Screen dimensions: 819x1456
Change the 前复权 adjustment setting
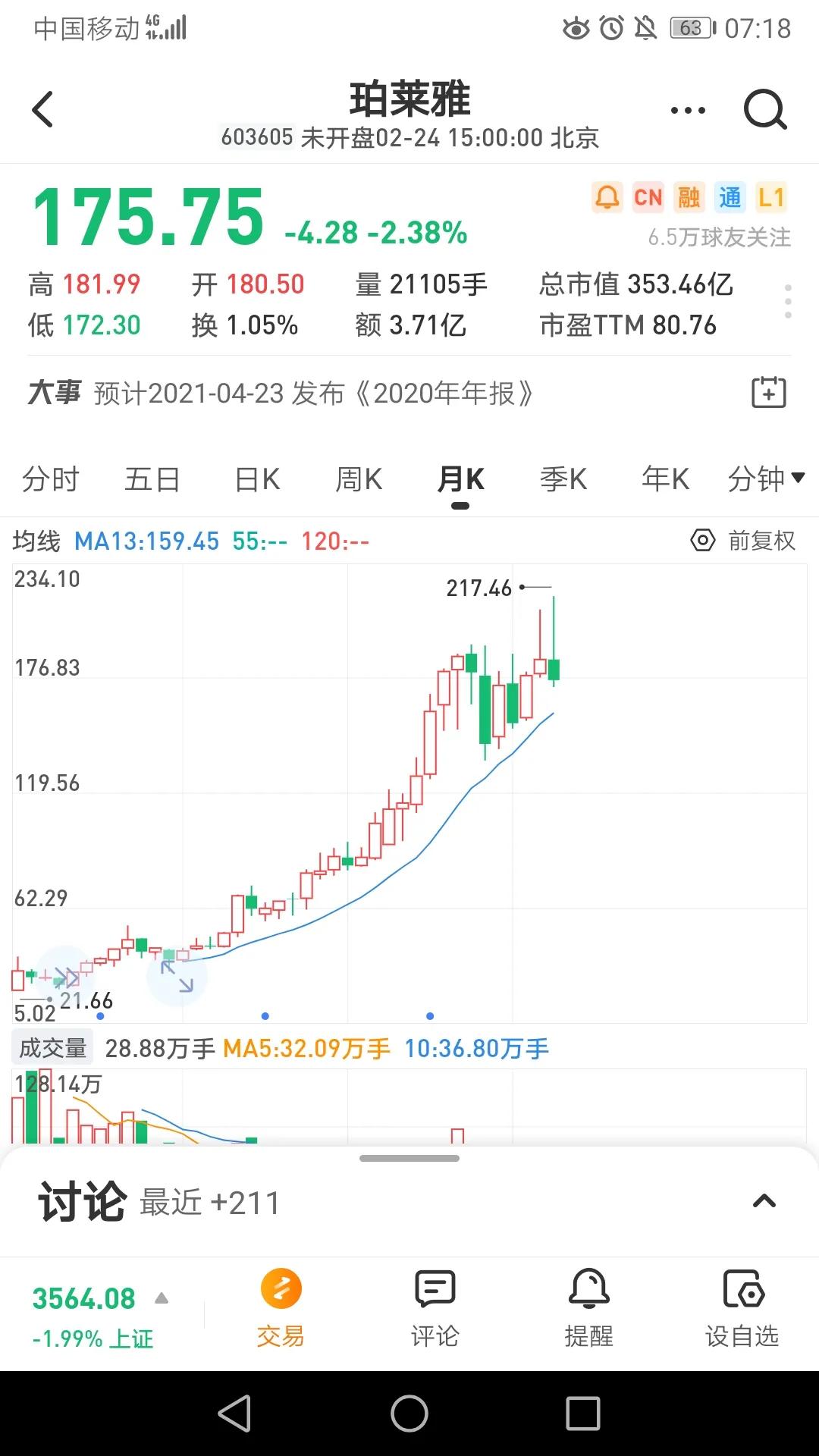(744, 541)
